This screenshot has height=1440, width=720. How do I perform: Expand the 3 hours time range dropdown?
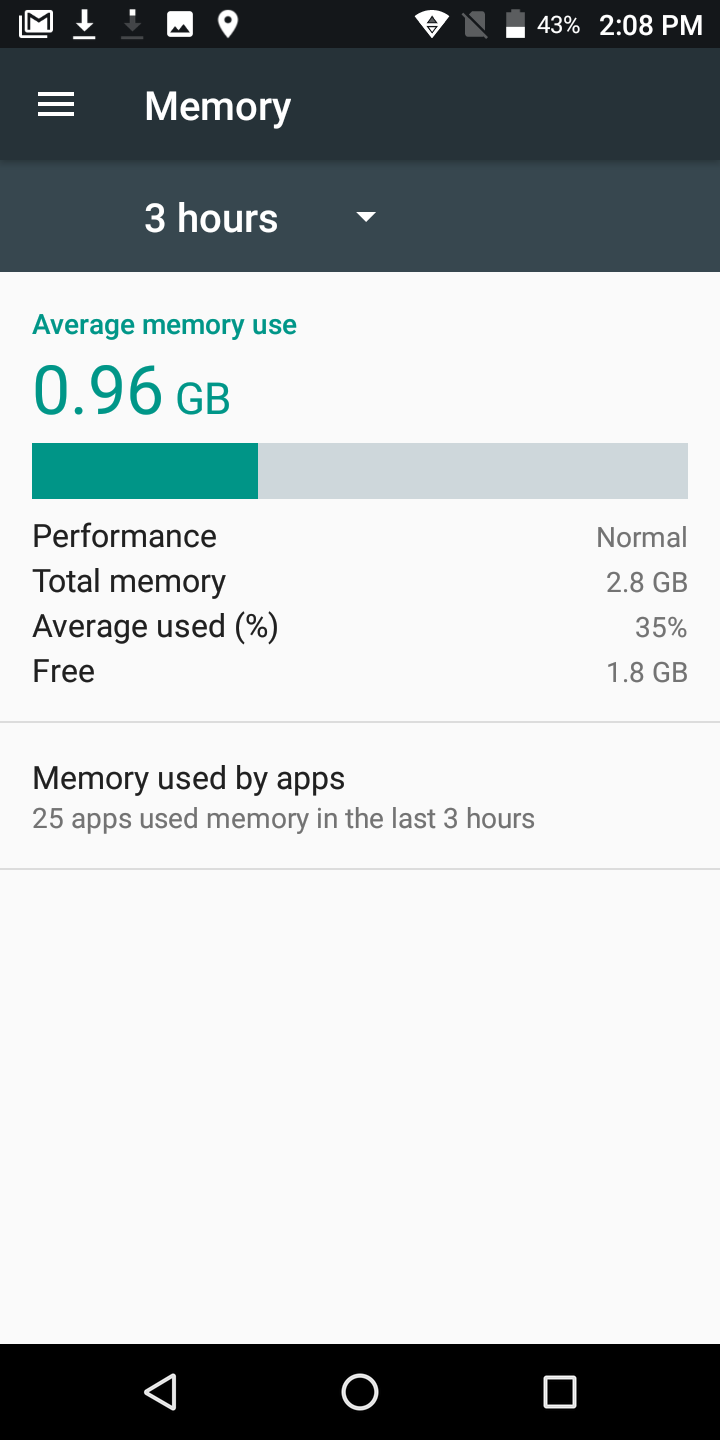click(260, 218)
